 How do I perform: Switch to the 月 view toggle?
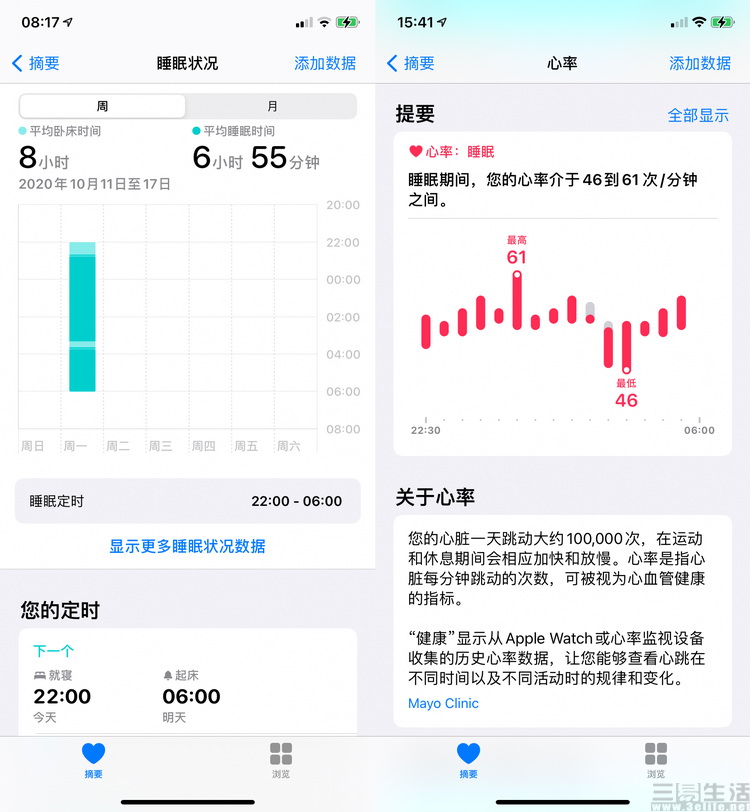tap(273, 105)
